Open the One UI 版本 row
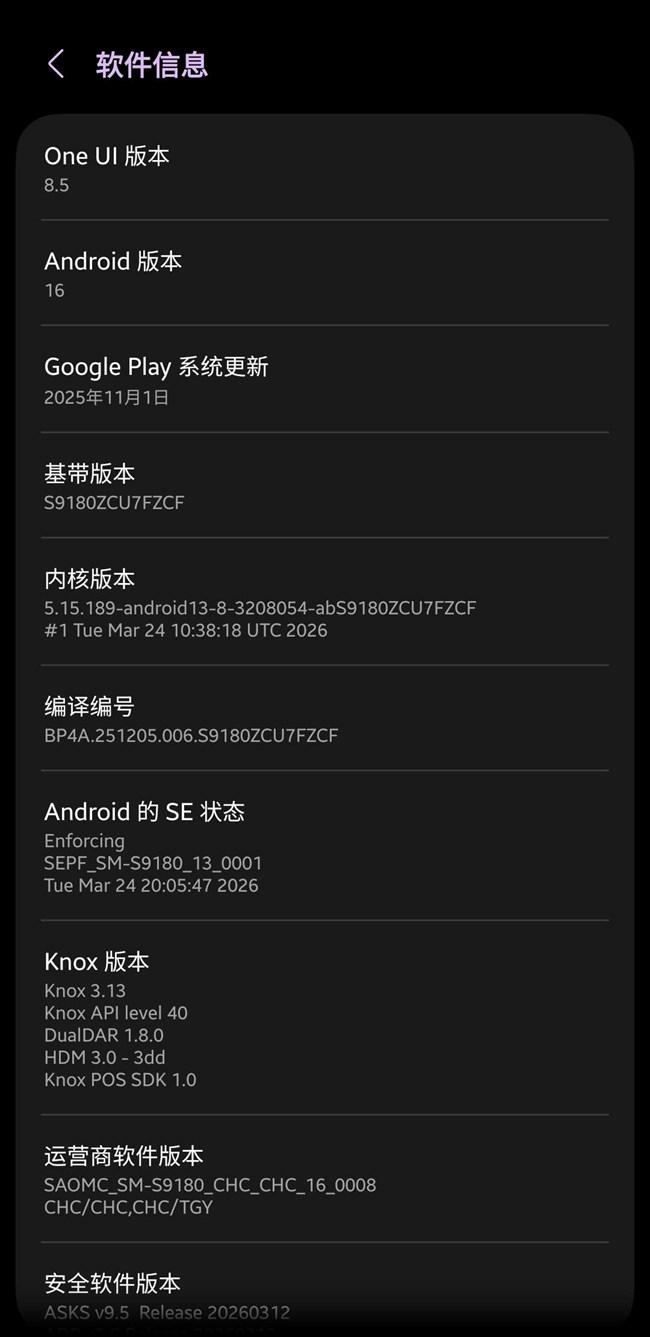The width and height of the screenshot is (650, 1337). [x=324, y=168]
